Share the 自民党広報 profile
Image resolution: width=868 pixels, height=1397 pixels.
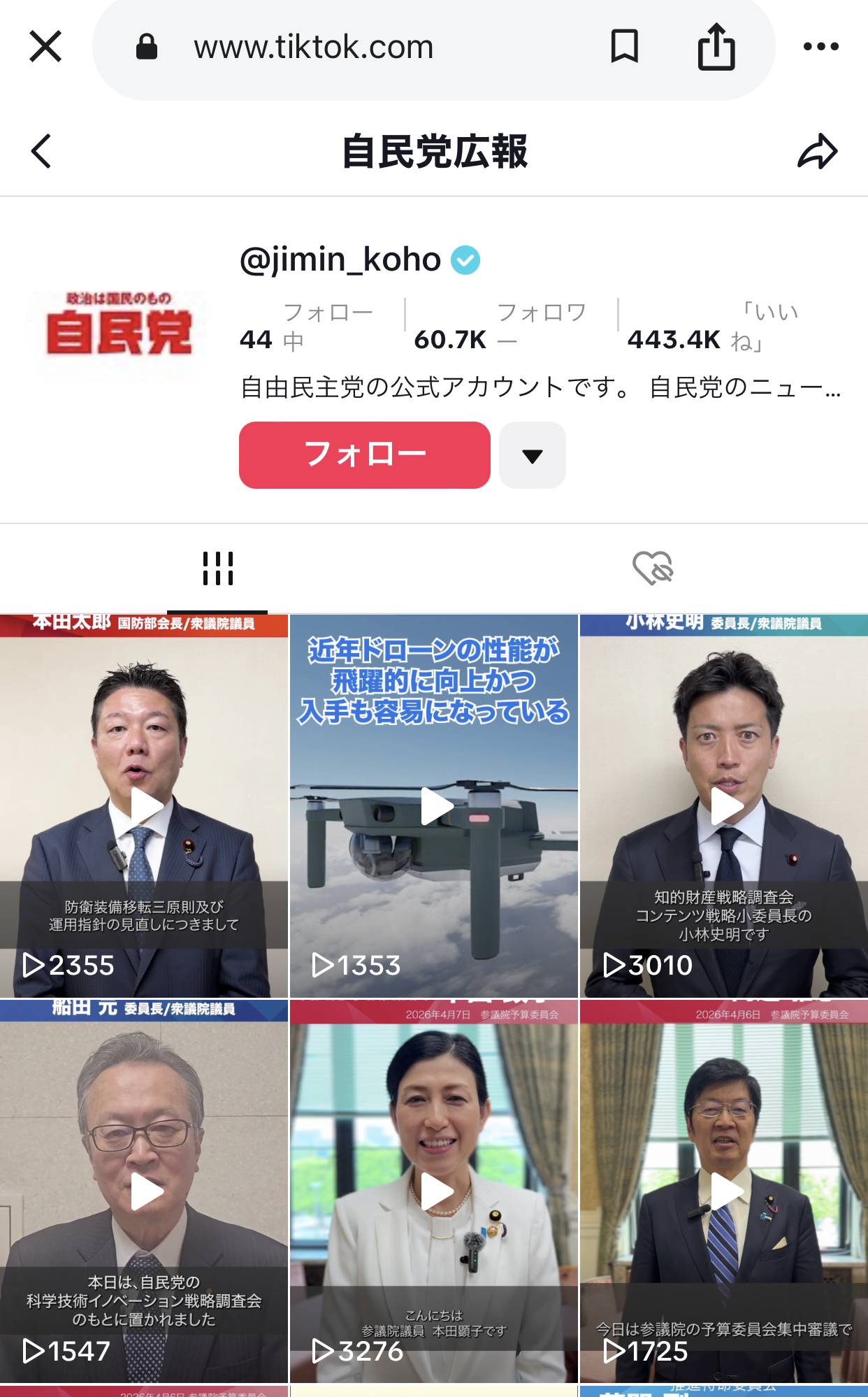[x=817, y=151]
